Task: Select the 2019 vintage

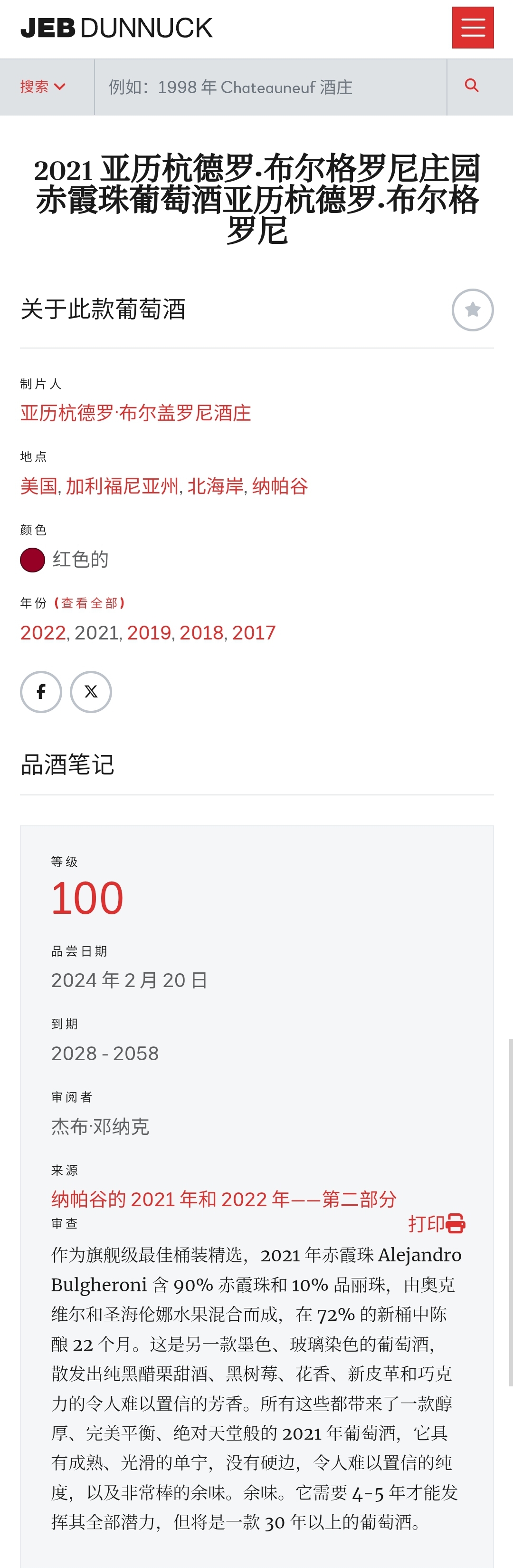Action: click(x=149, y=633)
